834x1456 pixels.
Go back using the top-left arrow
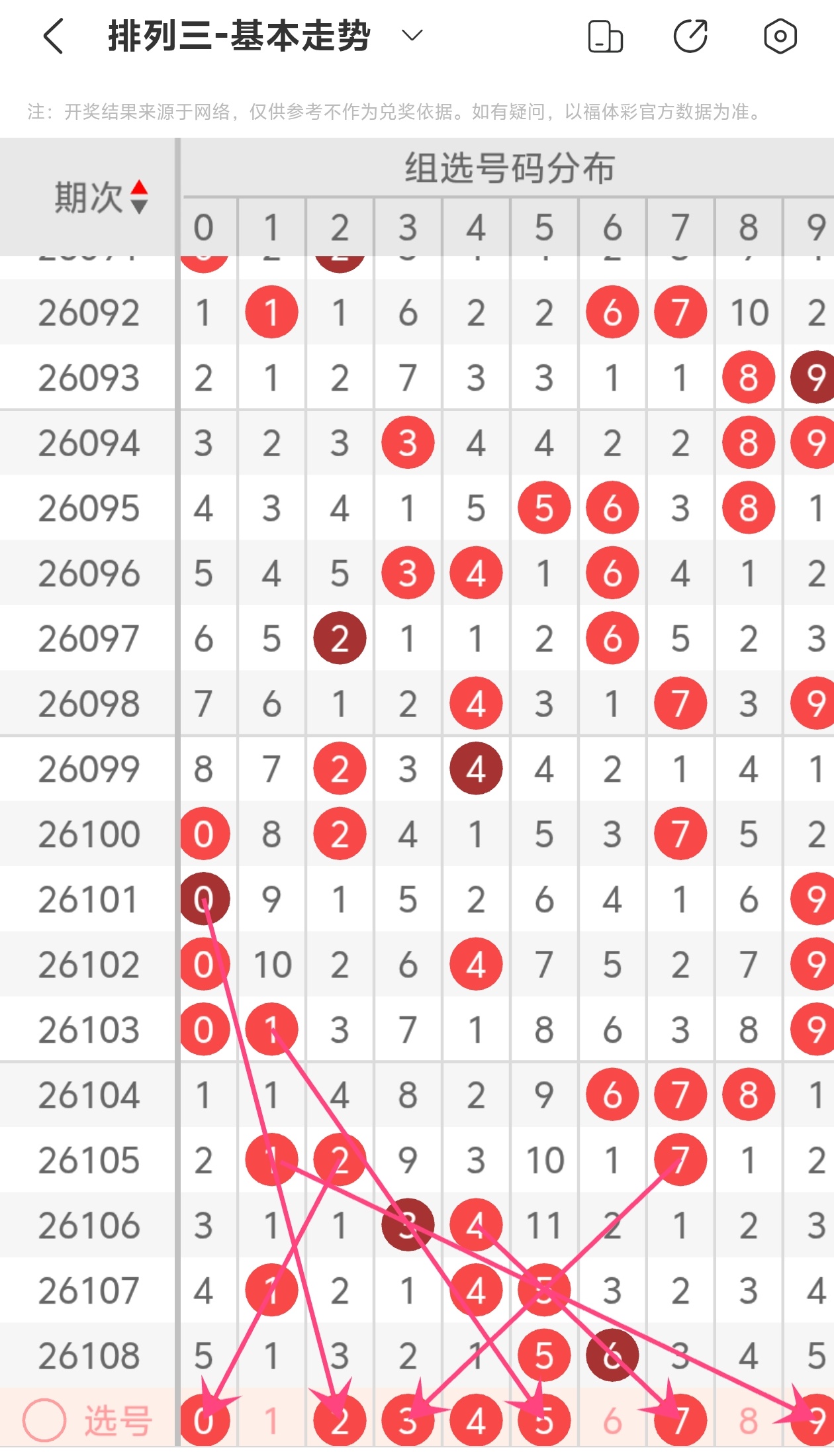point(53,36)
